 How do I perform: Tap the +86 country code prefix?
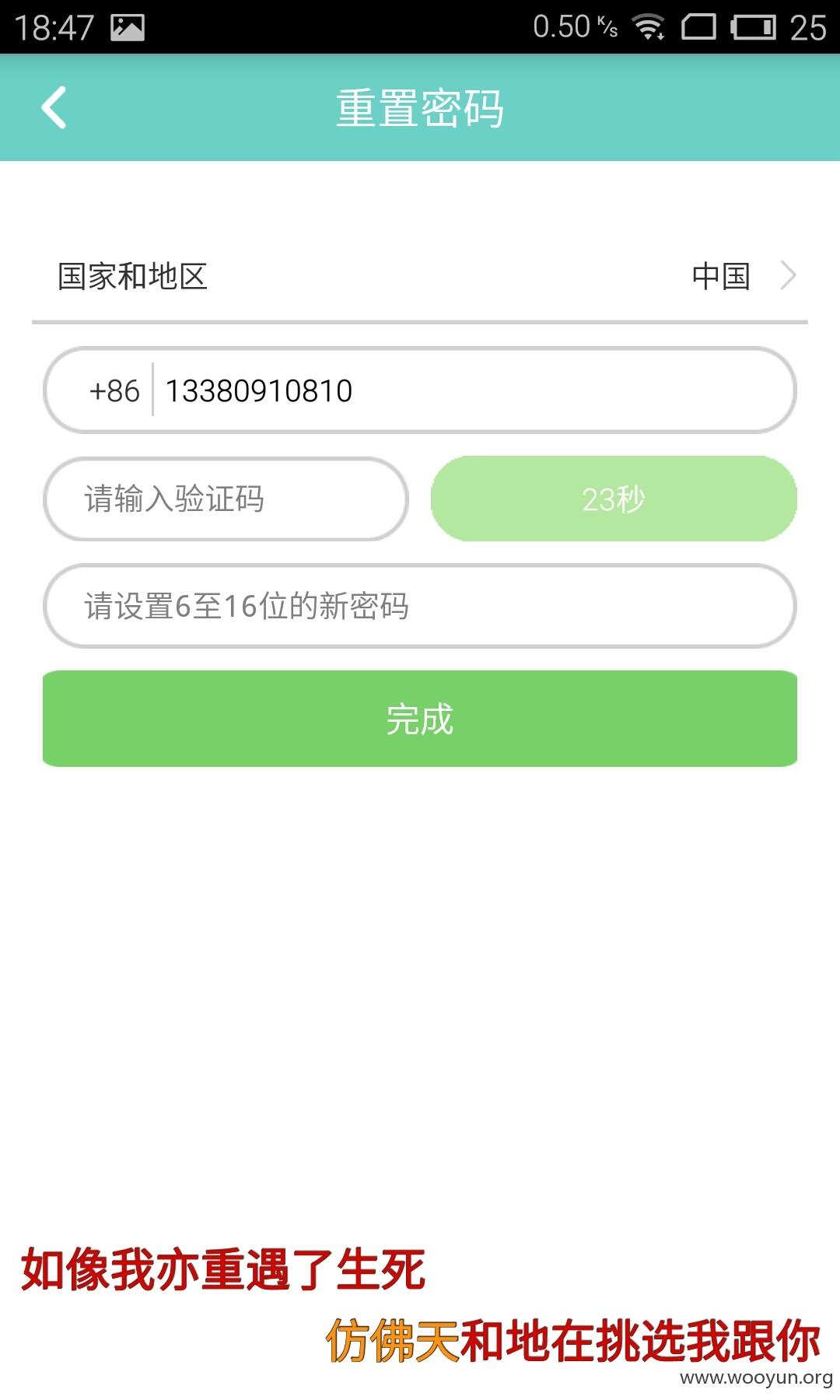(114, 390)
